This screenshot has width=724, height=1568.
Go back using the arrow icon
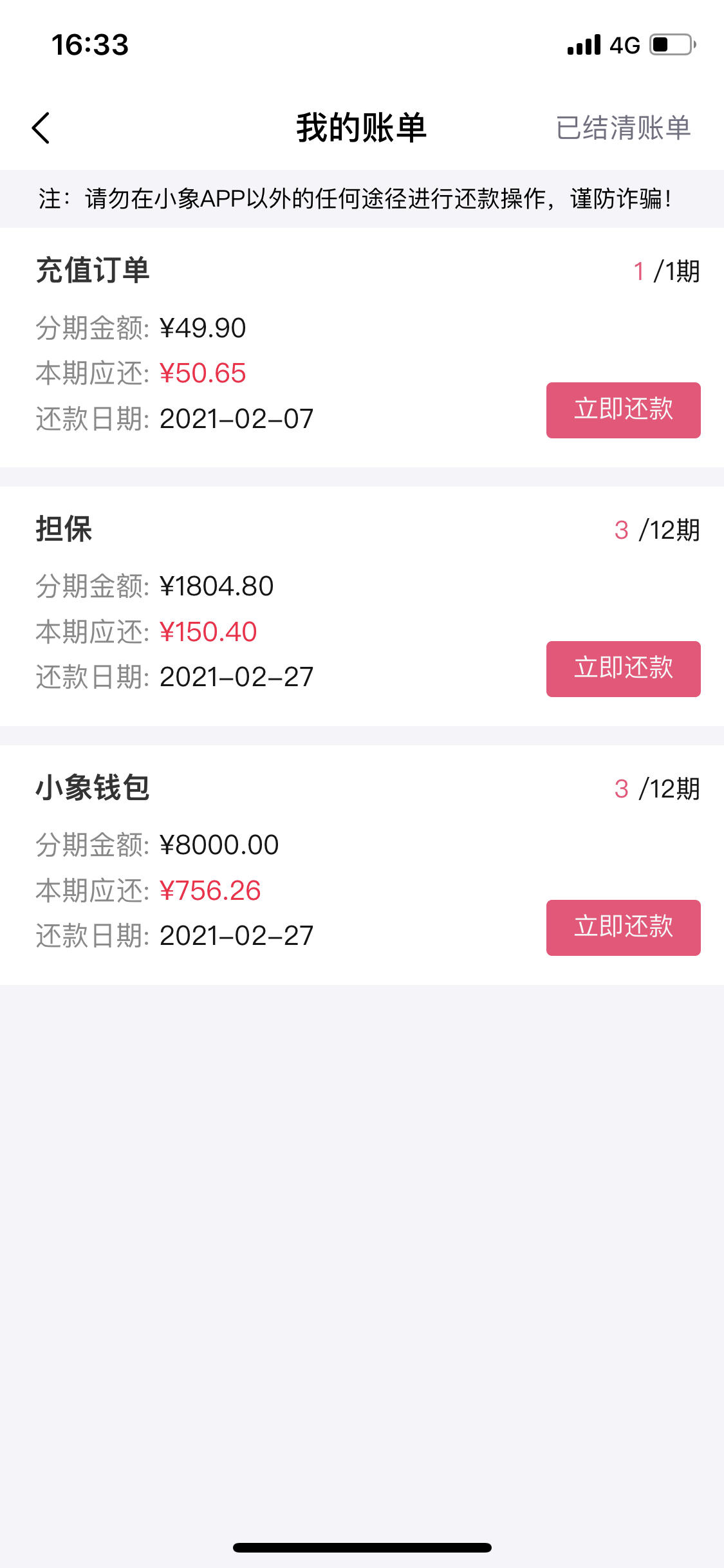(41, 127)
